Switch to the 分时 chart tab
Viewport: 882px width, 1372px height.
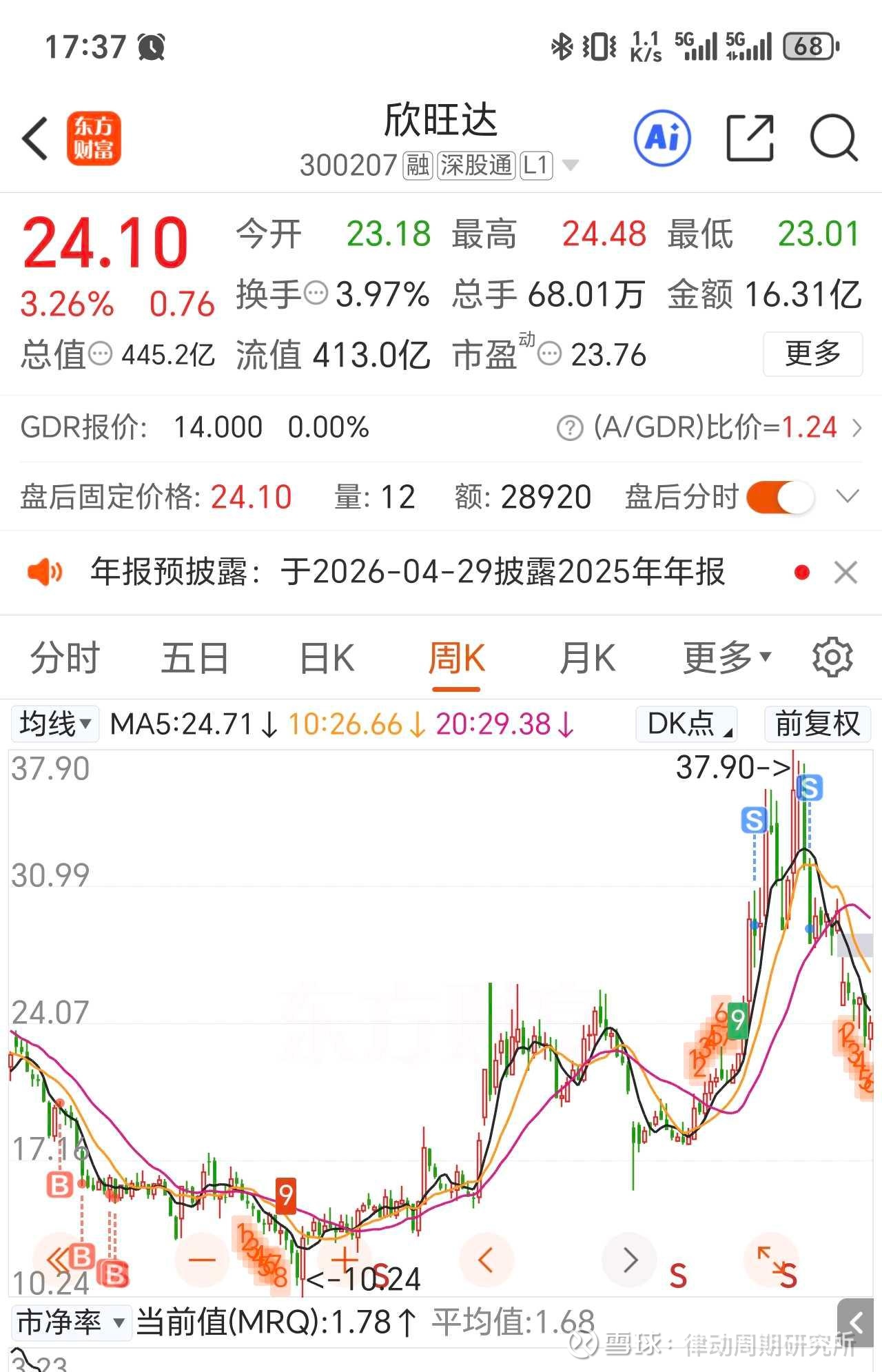click(65, 658)
